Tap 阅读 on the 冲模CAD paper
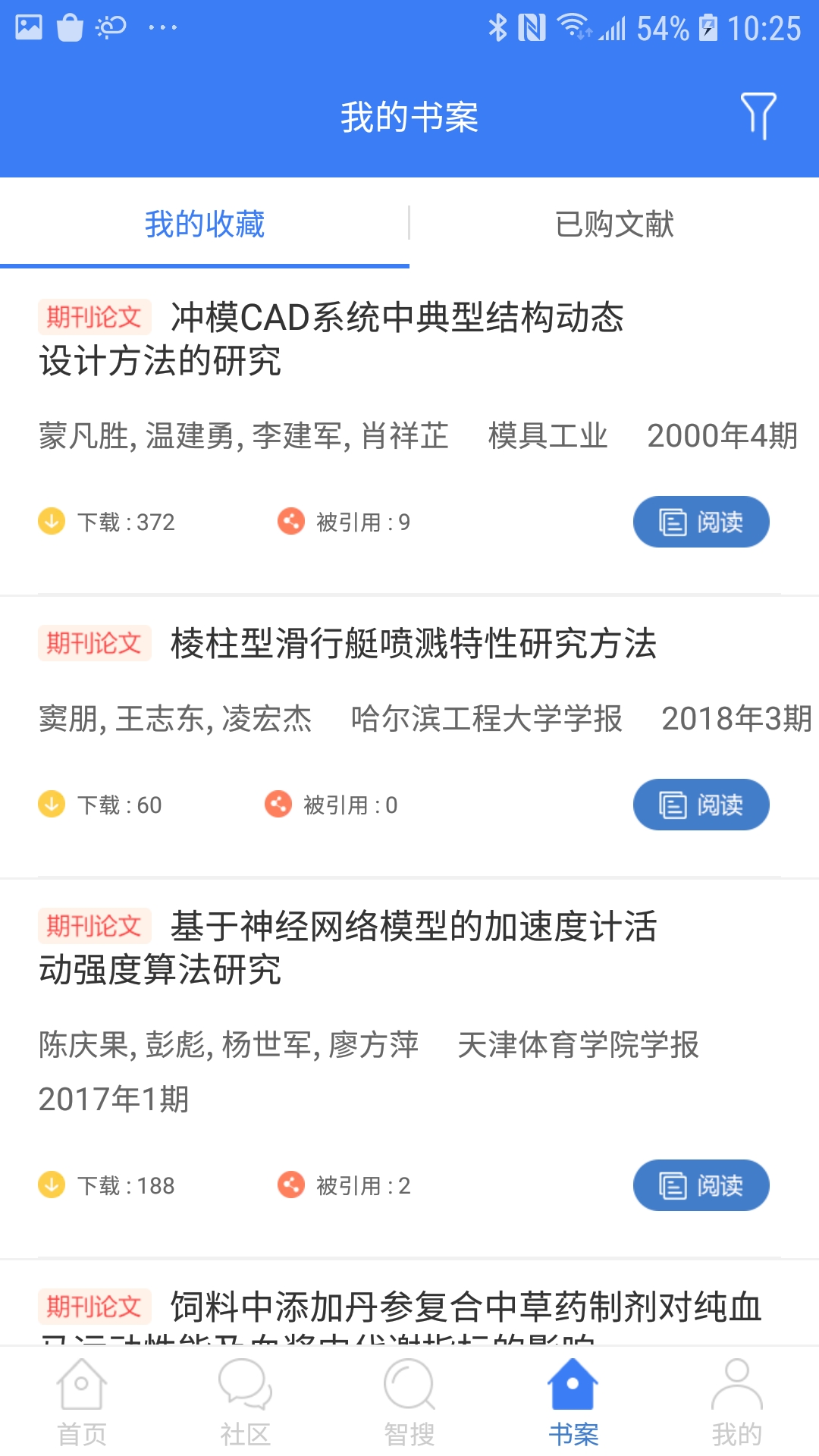The height and width of the screenshot is (1456, 819). coord(700,521)
